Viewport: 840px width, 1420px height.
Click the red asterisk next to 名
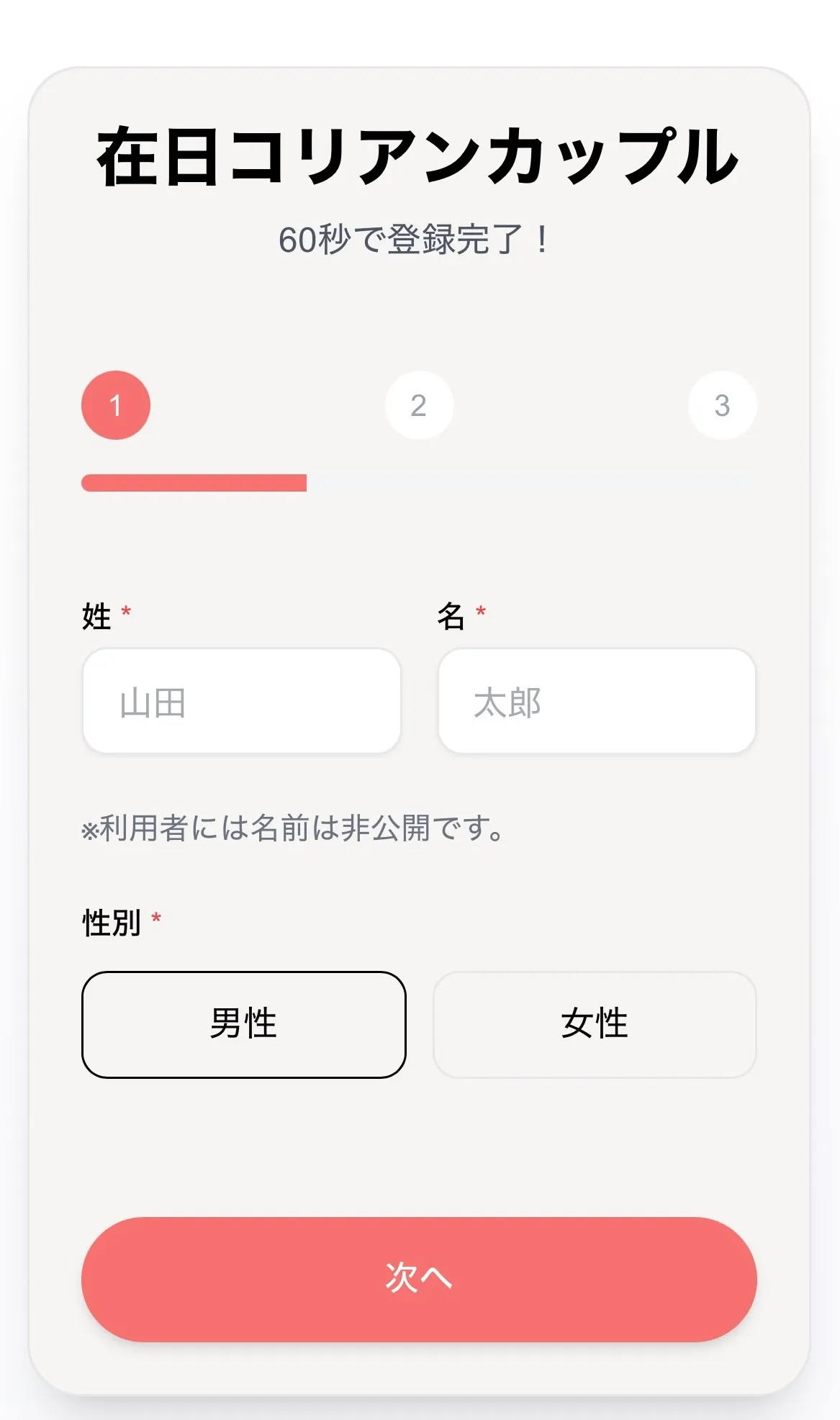click(481, 613)
